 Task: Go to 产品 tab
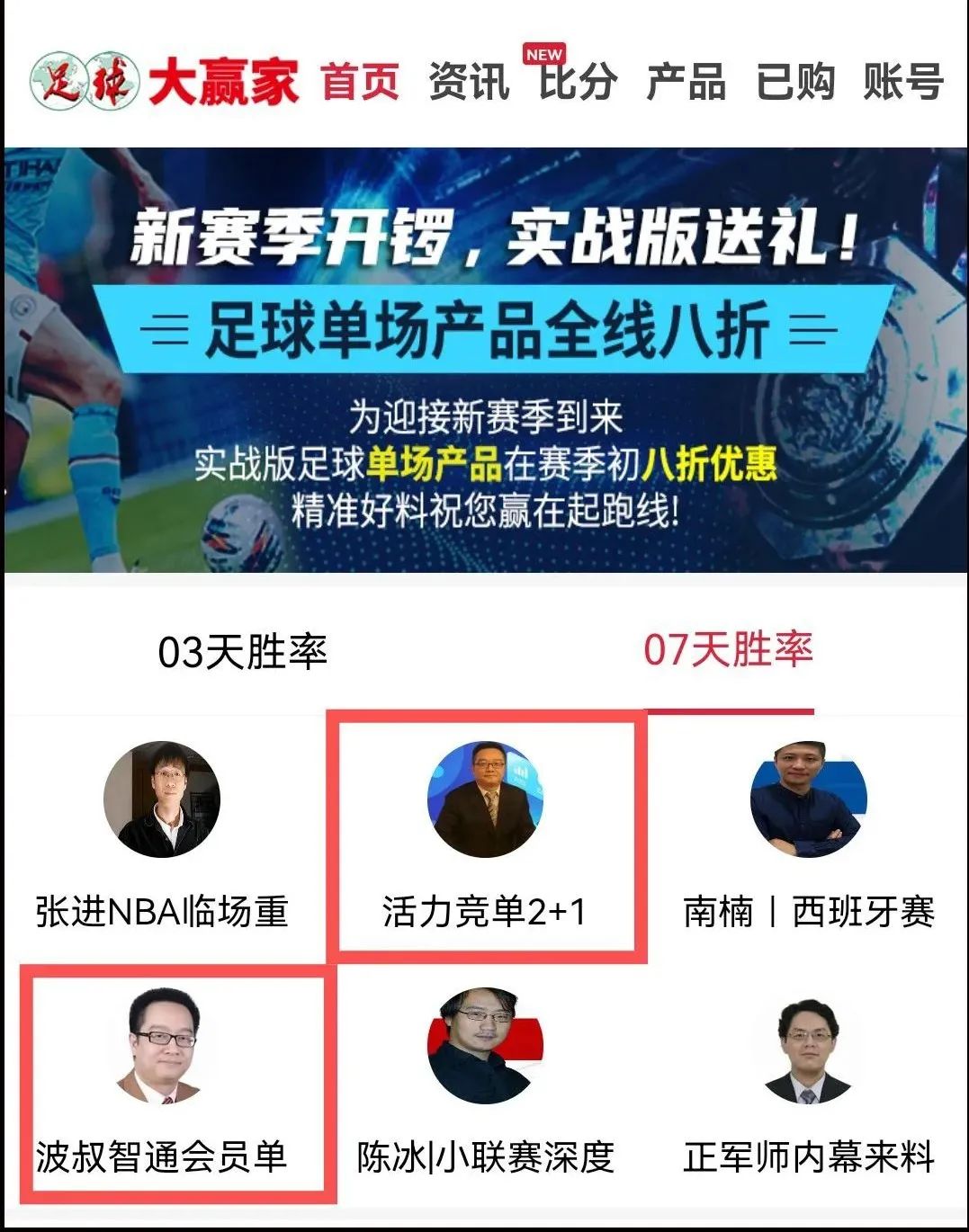(x=686, y=82)
